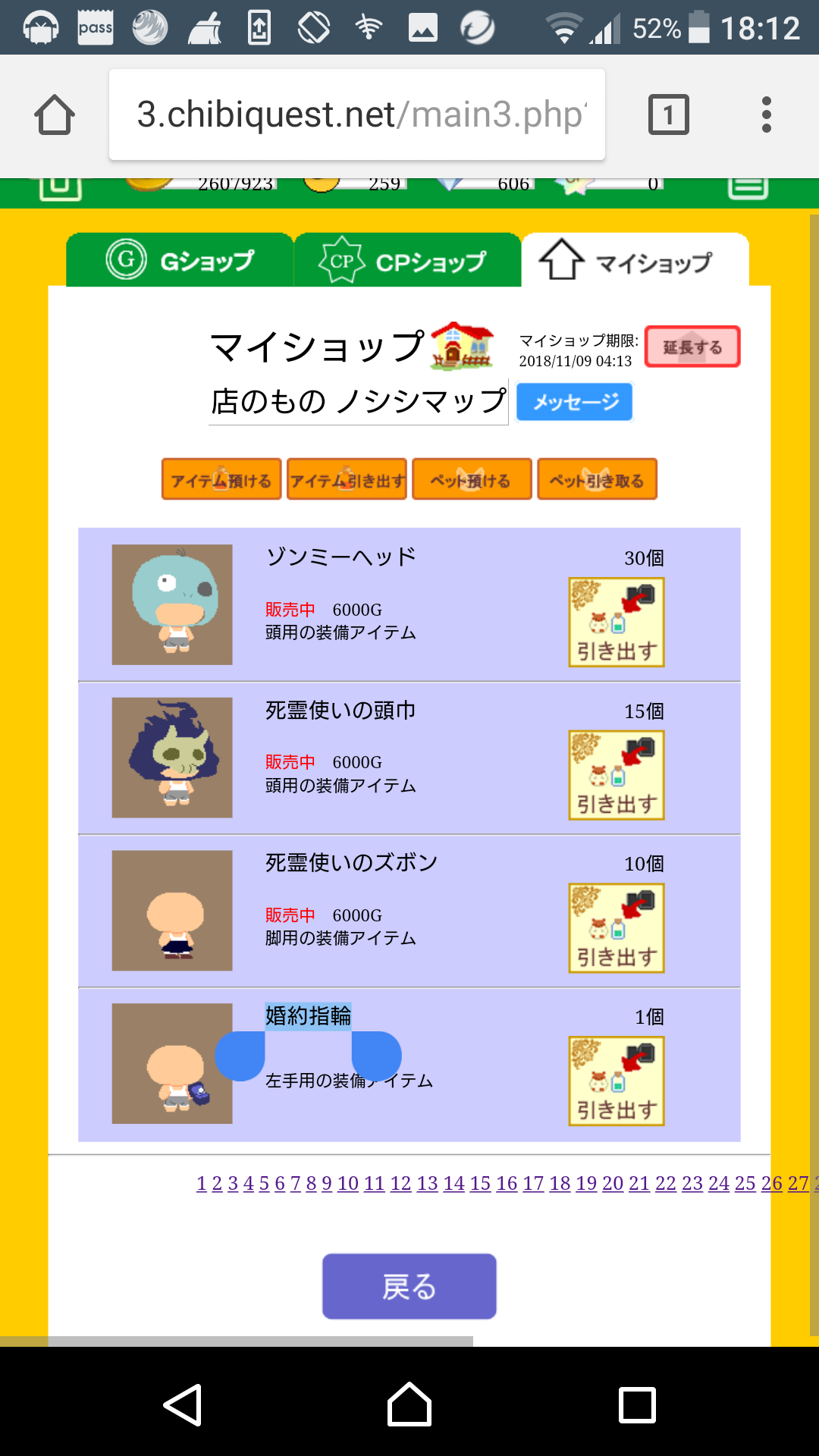Withdraw ゾンミーヘッド with 引き出す
819x1456 pixels.
(617, 623)
